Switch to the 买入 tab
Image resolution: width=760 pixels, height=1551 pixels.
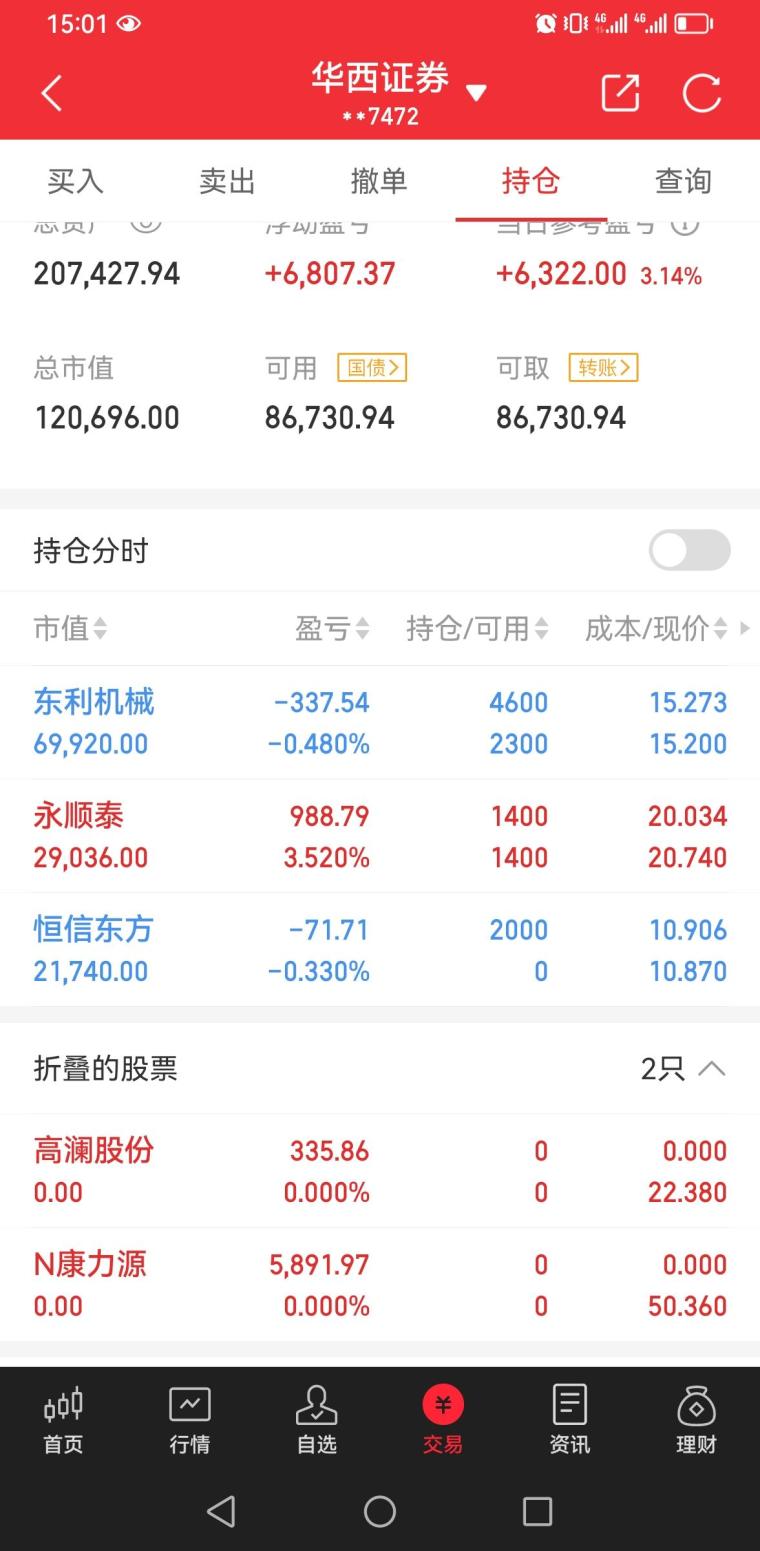[75, 181]
